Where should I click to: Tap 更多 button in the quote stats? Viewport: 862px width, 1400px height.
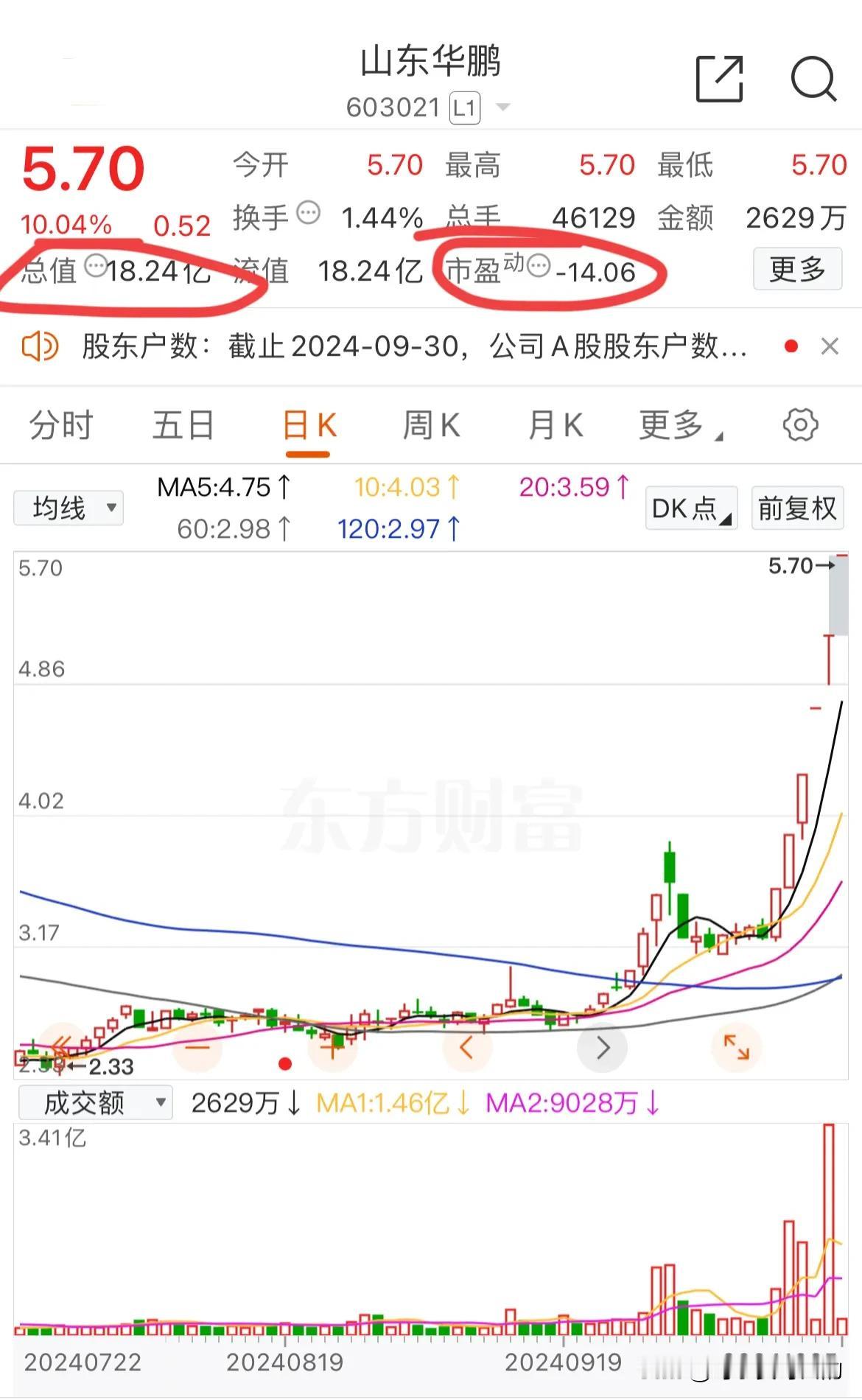click(x=797, y=269)
